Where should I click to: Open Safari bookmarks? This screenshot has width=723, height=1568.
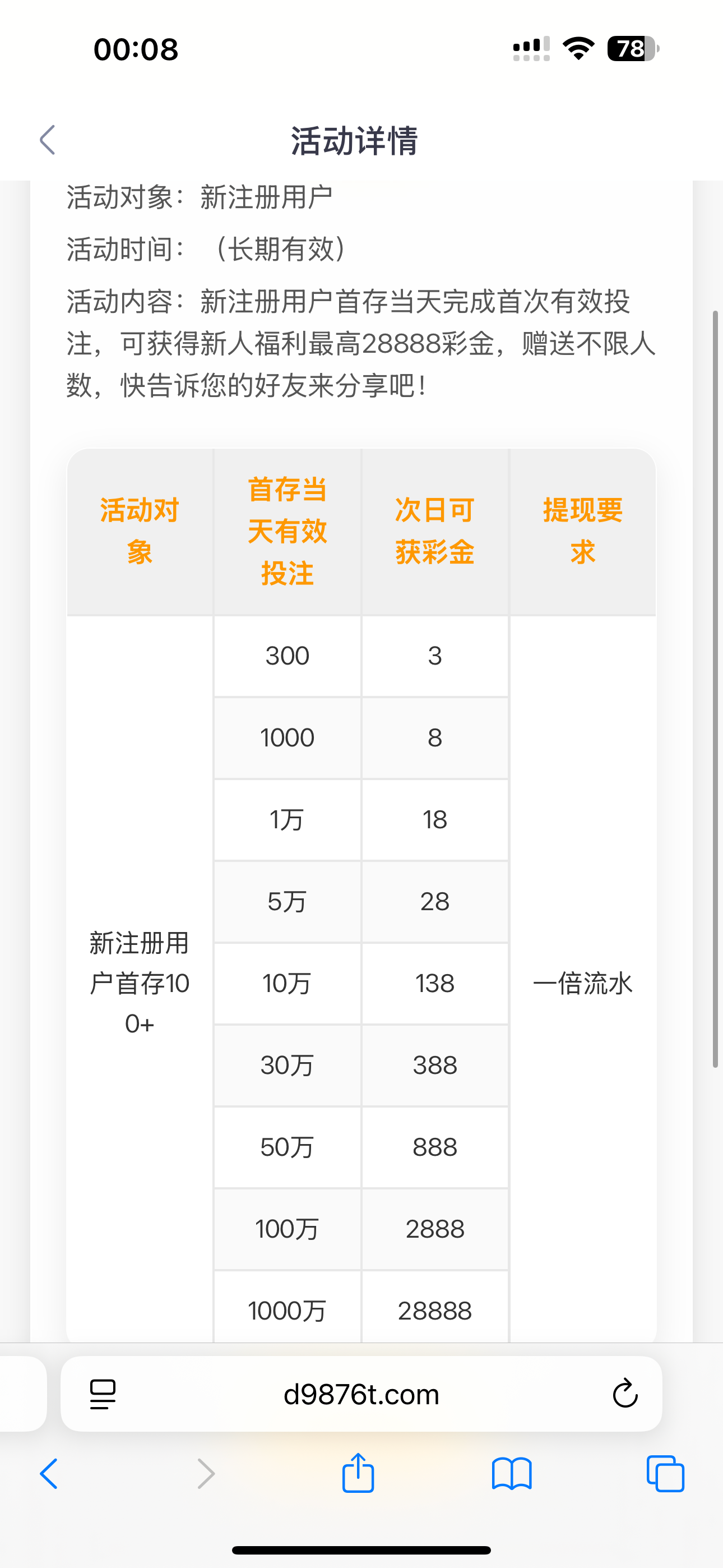click(511, 1474)
